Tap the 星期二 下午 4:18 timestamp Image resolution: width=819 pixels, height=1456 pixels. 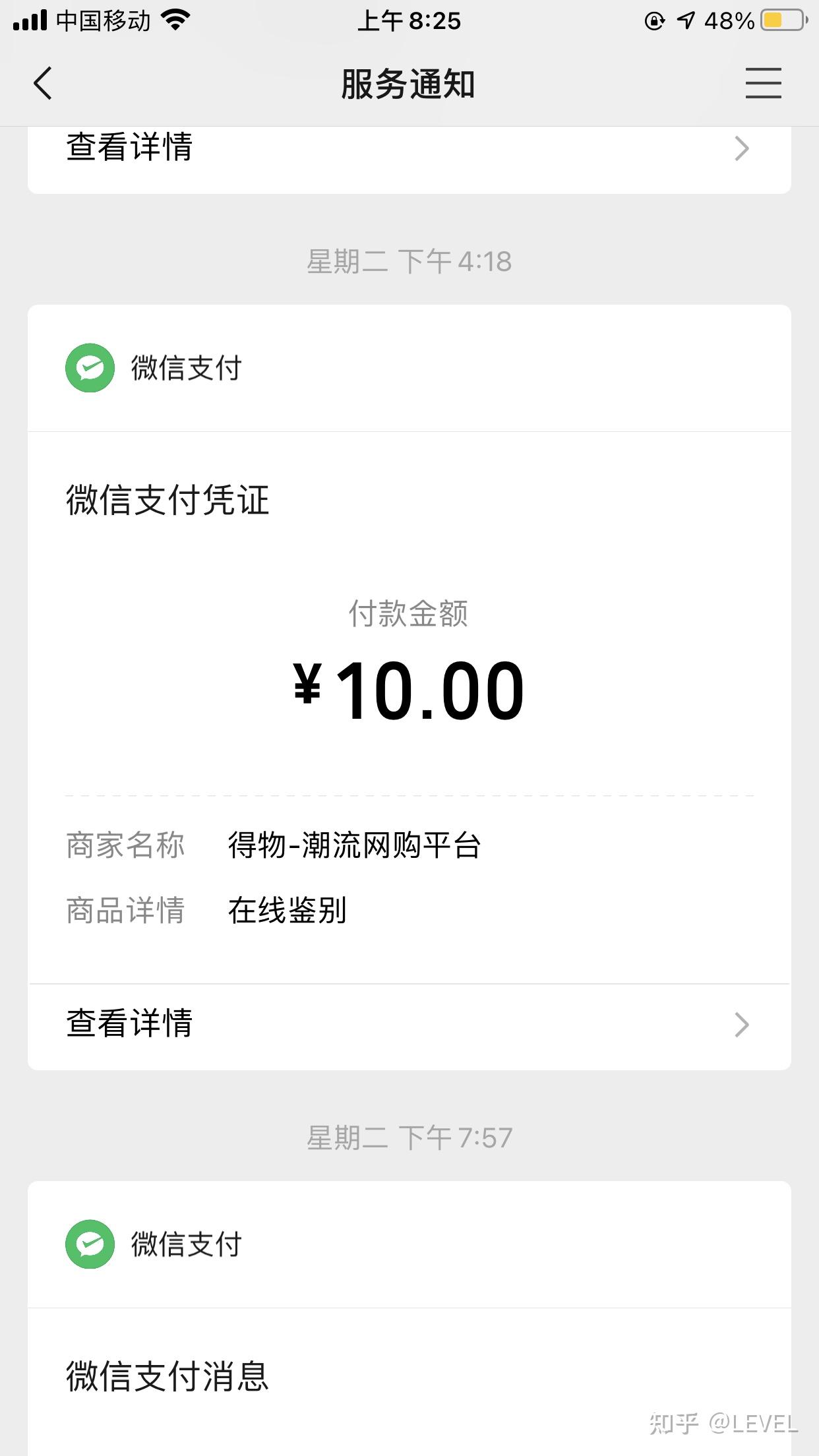[x=409, y=262]
